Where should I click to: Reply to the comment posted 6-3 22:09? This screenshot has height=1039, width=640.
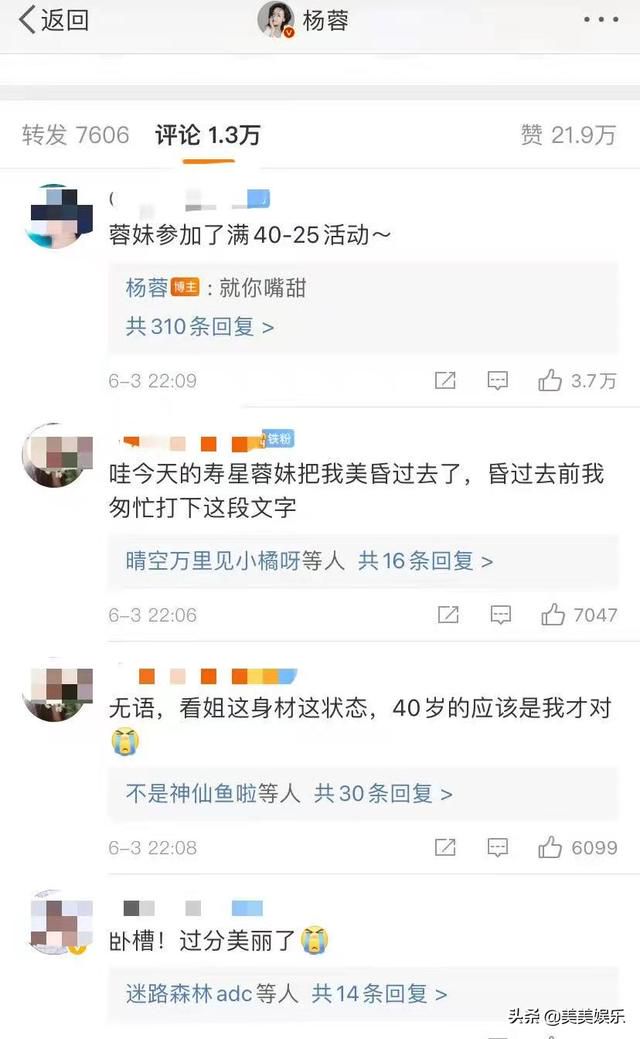tap(498, 380)
